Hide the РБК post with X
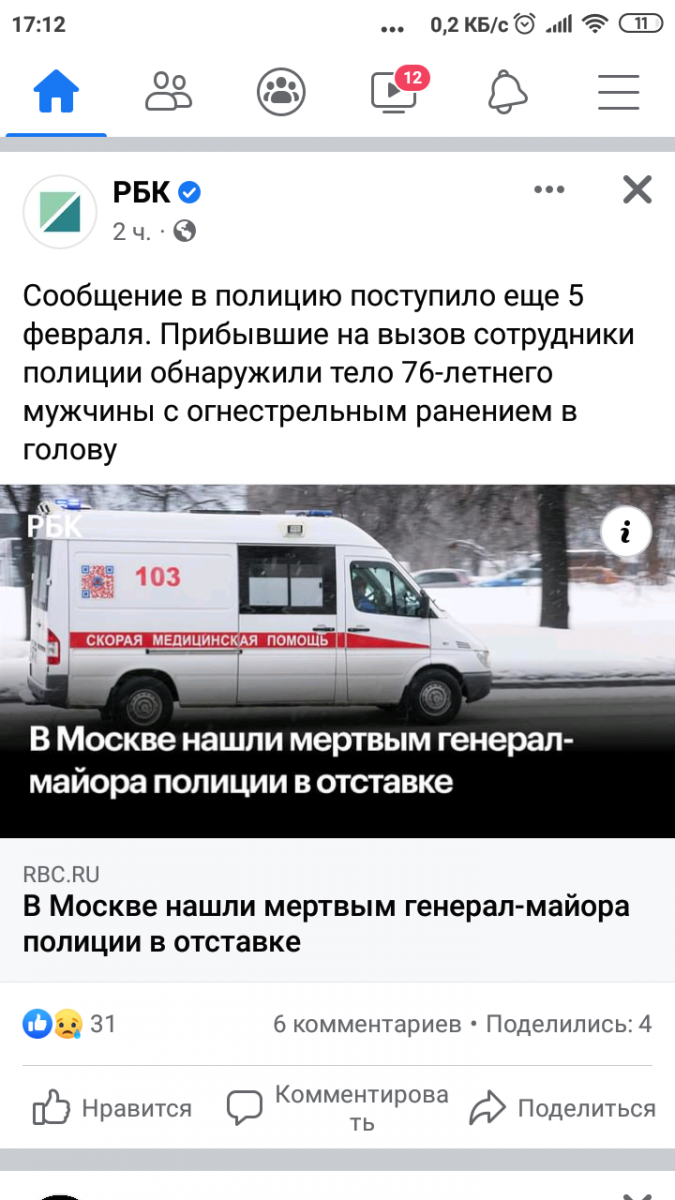Image resolution: width=675 pixels, height=1200 pixels. tap(637, 190)
